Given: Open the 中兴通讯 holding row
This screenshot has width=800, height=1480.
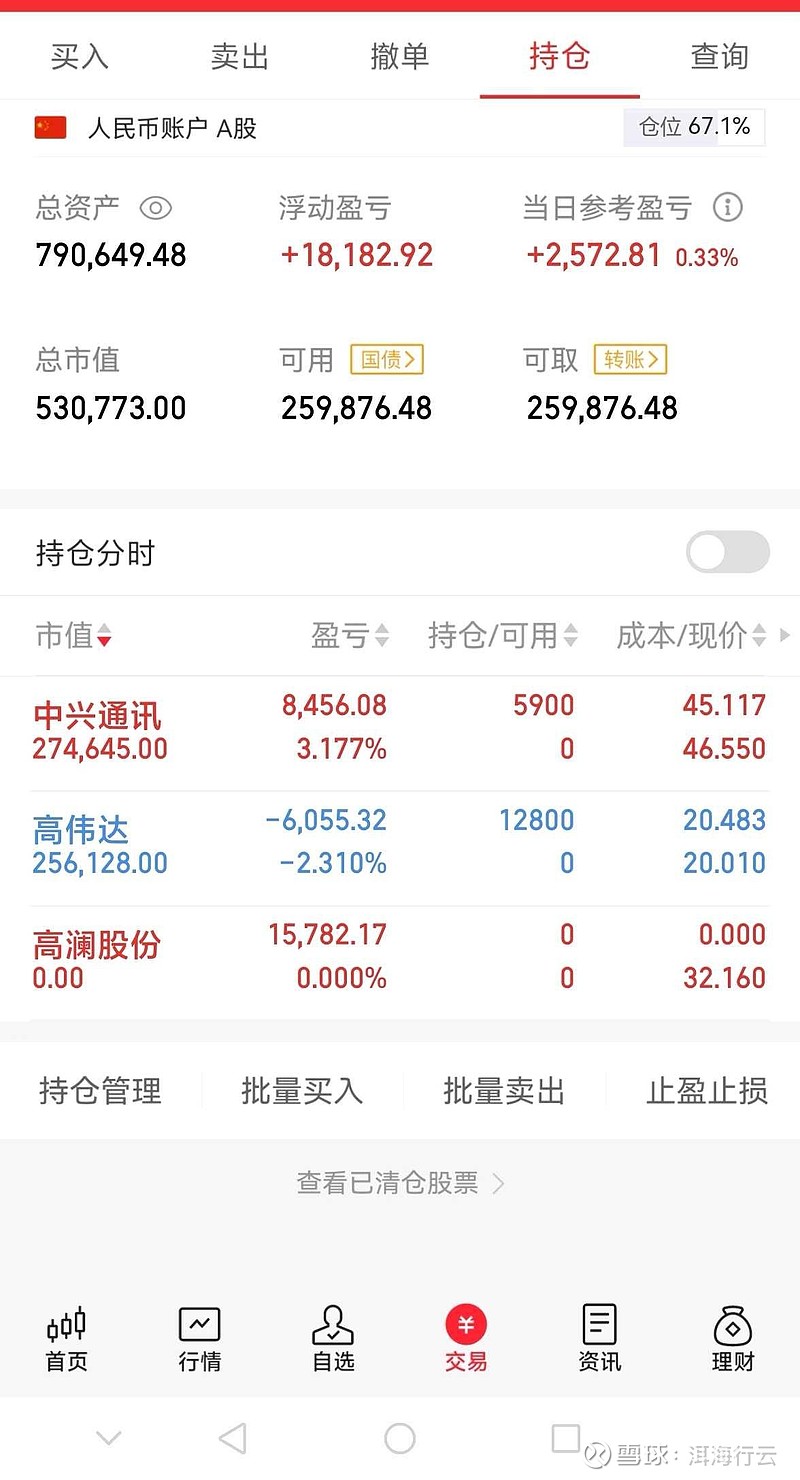Looking at the screenshot, I should pos(400,727).
